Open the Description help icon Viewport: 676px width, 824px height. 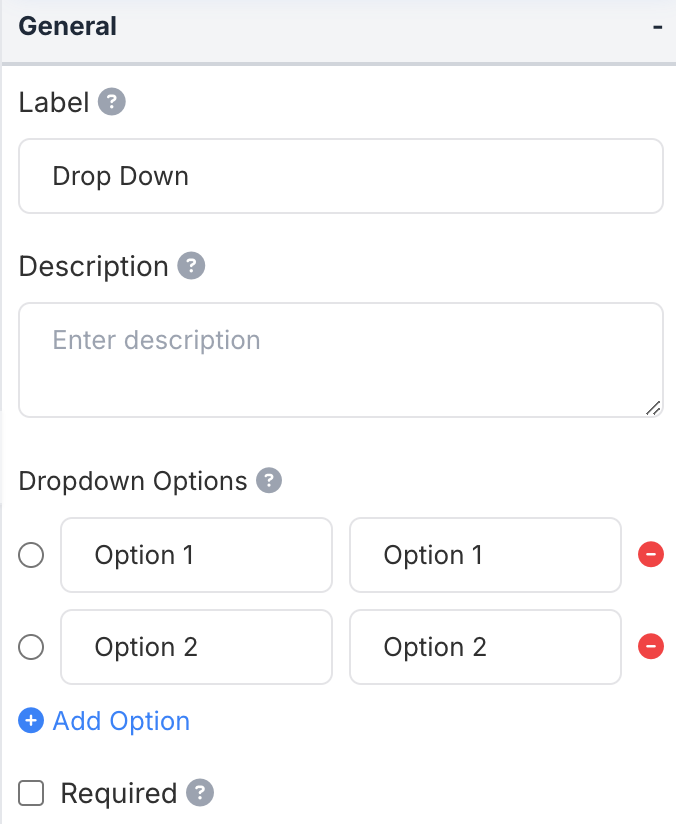click(x=191, y=266)
